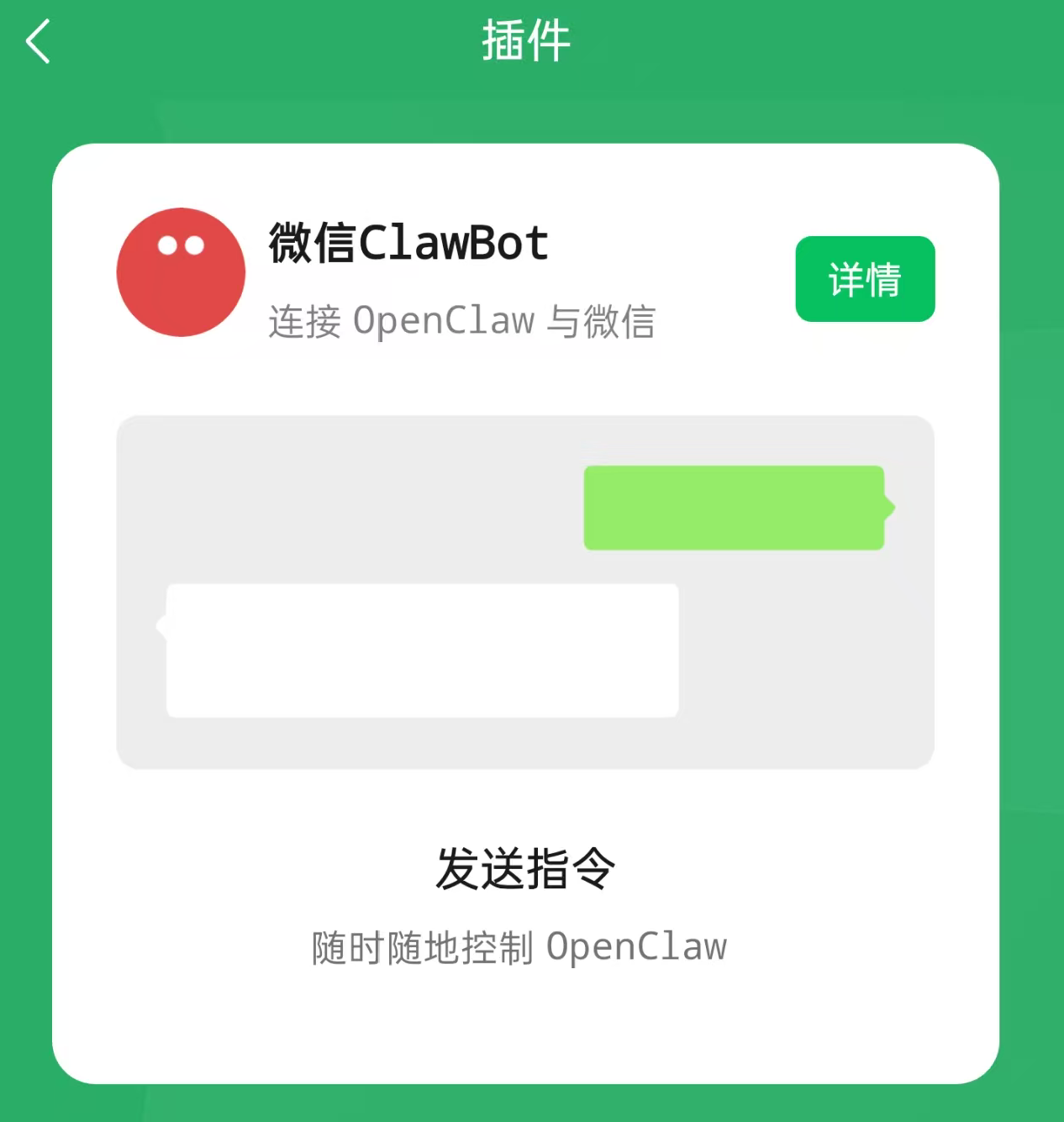1064x1122 pixels.
Task: Click the 连接 OpenClaw 与微信 subtitle
Action: point(464,322)
